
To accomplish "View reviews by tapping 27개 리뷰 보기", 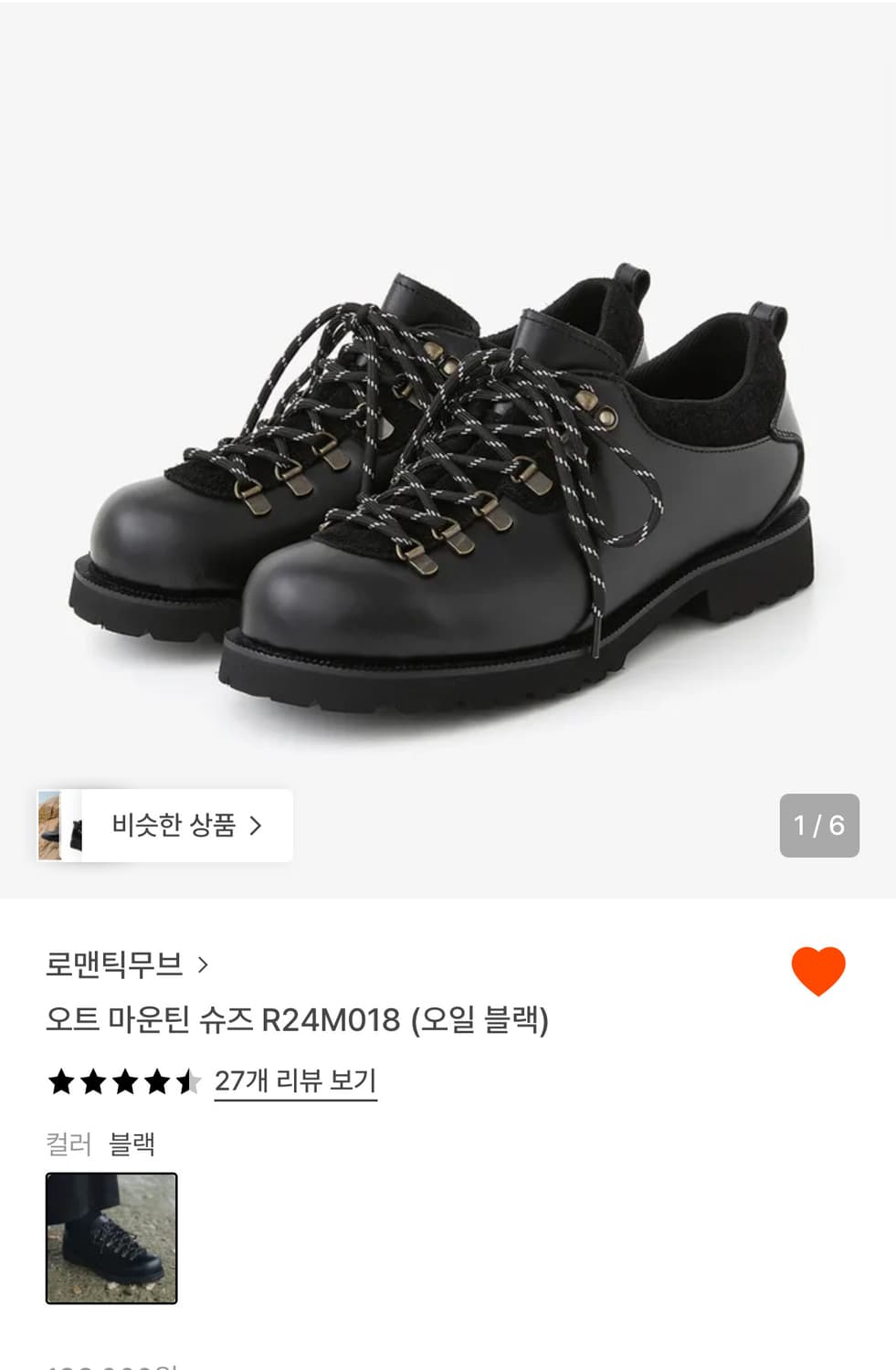I will [295, 1082].
